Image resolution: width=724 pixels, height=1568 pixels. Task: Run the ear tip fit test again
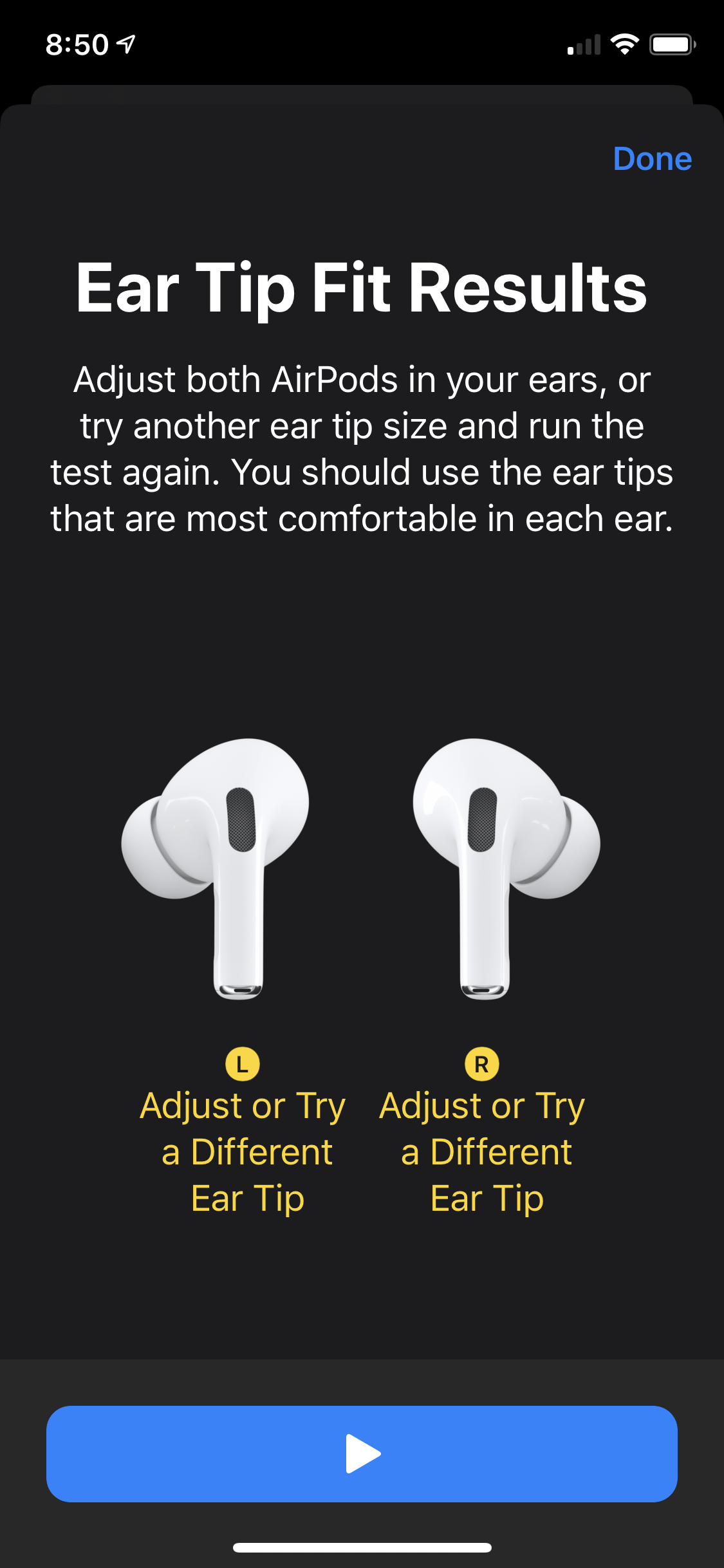point(362,1453)
